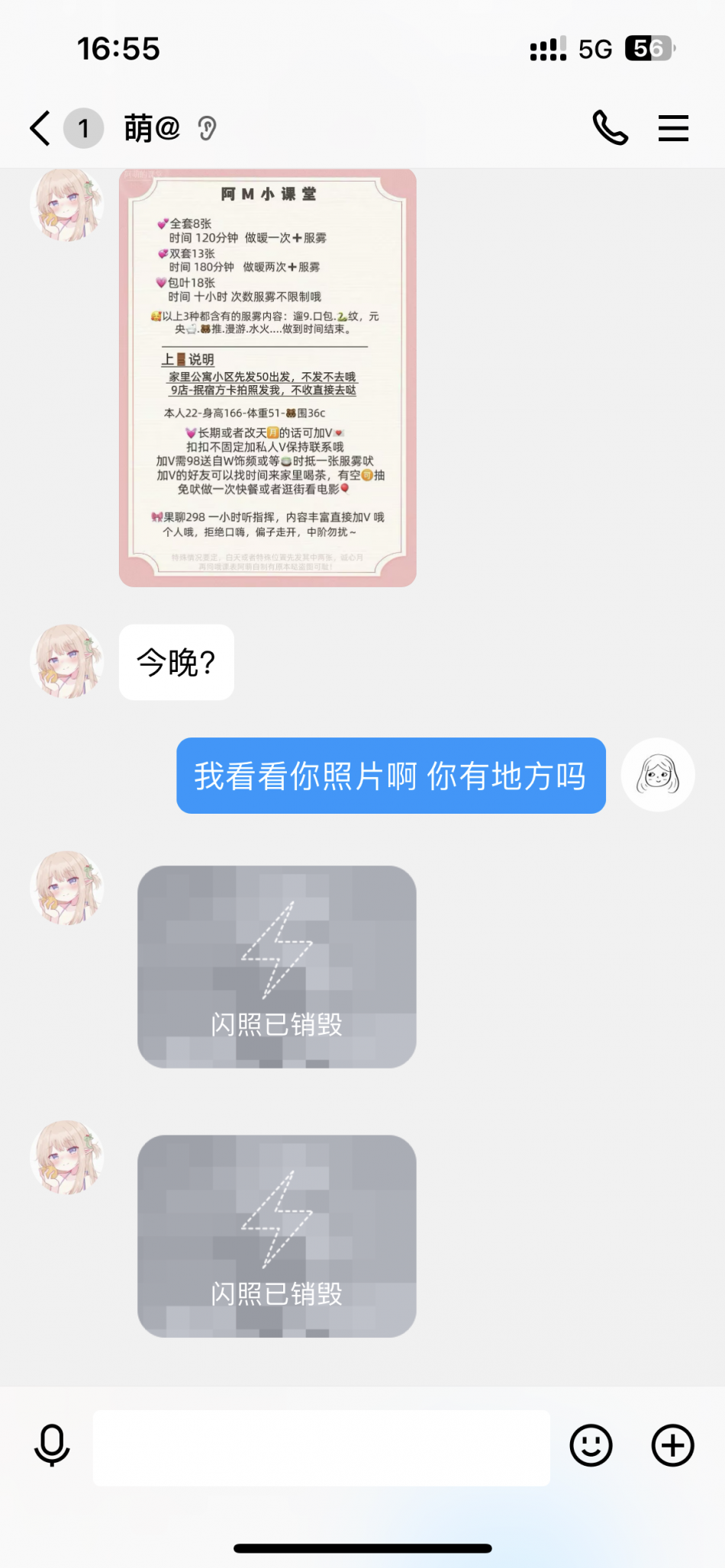Open my own avatar profile

[x=658, y=774]
